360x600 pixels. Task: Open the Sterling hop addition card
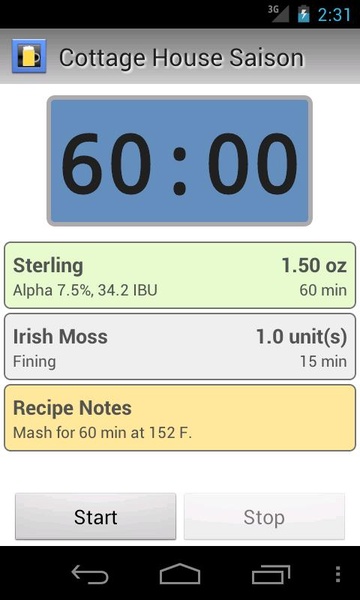(x=180, y=275)
